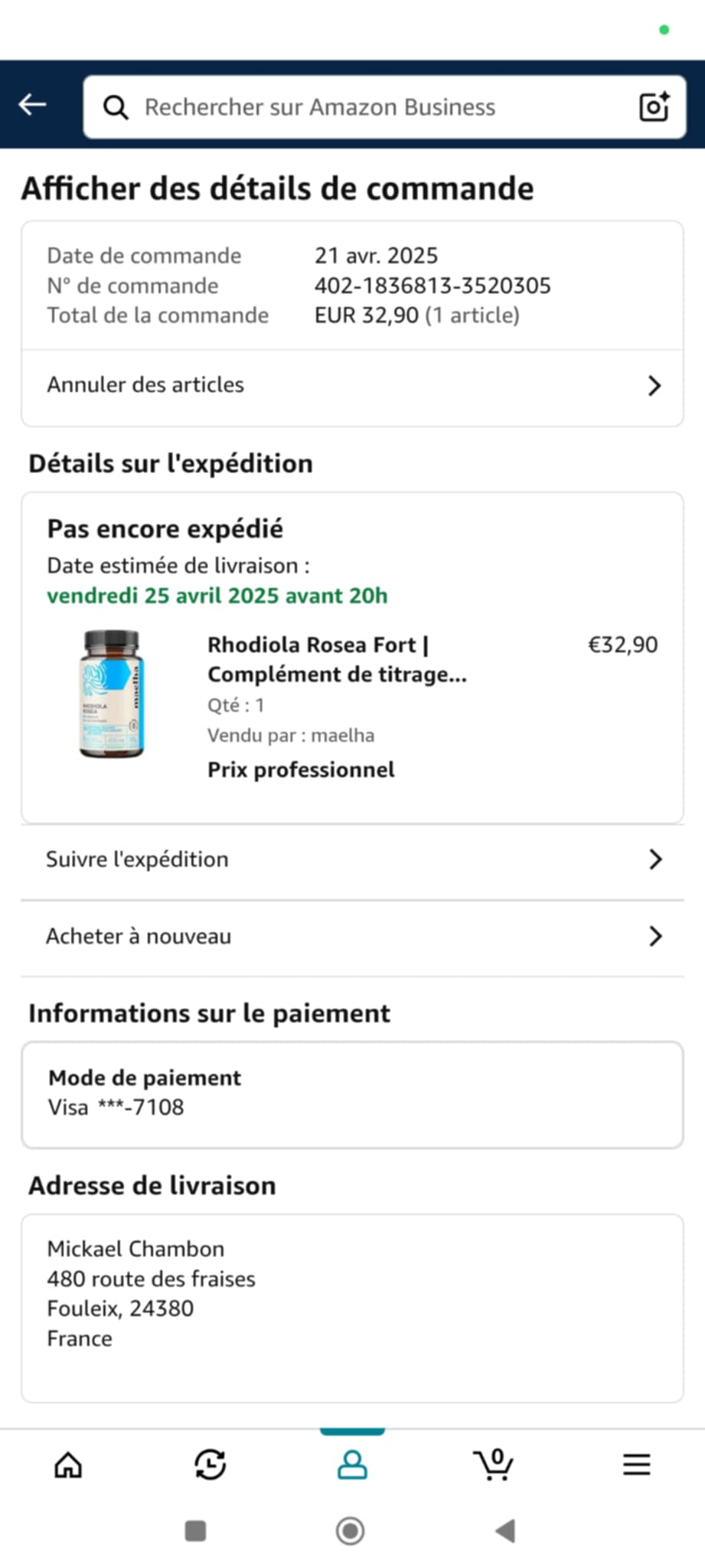Switch to the Home tab

point(68,1465)
